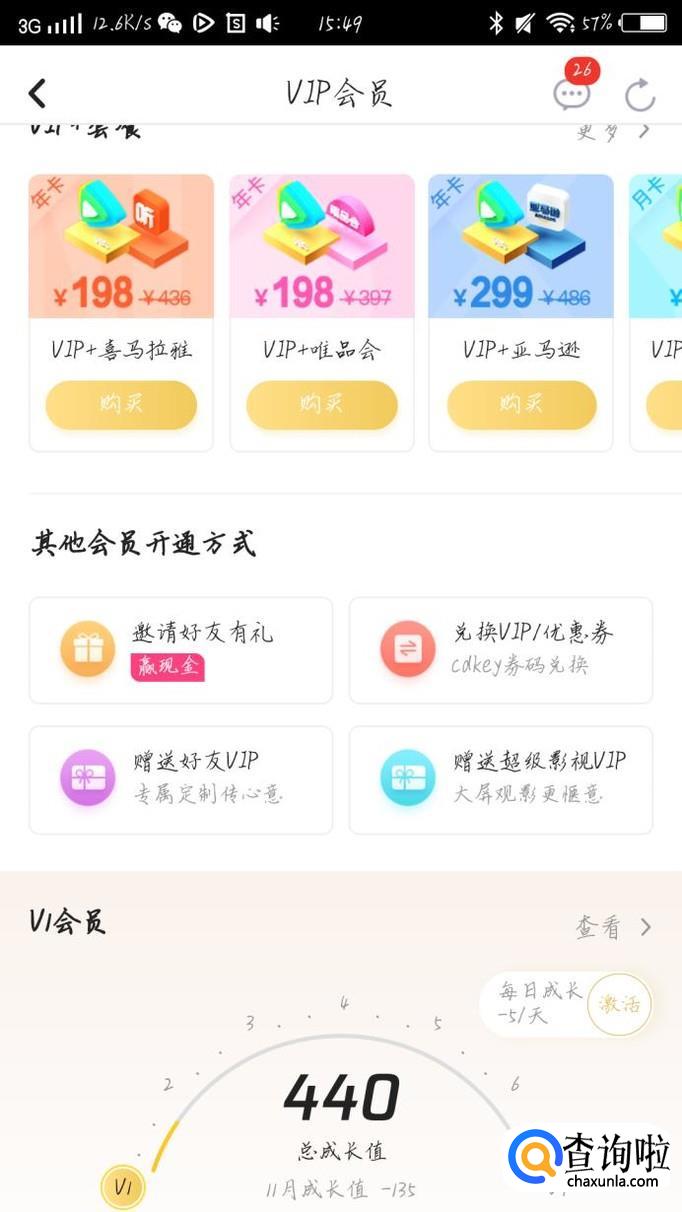Open the VIP+亚马逊 ¥299 card image

521,246
